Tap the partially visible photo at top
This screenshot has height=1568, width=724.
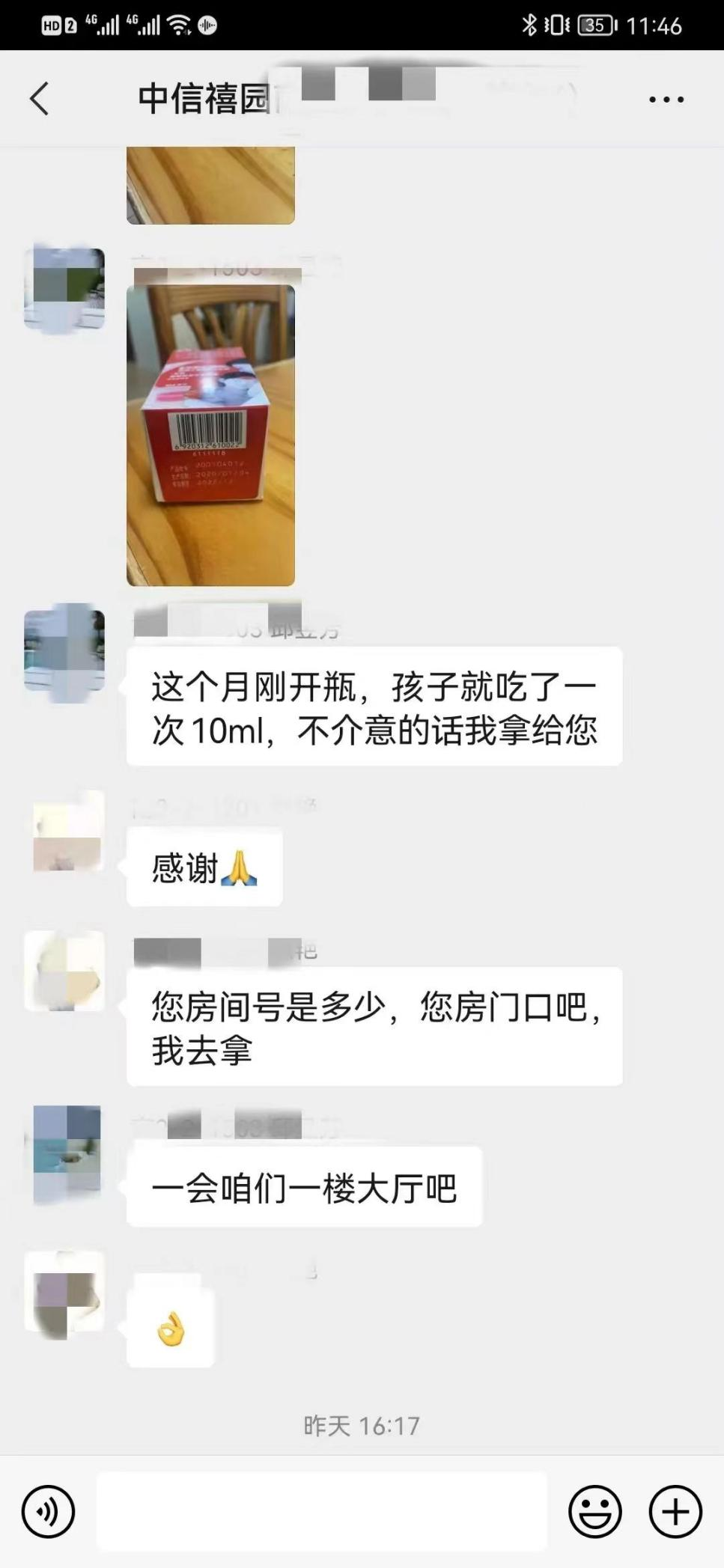210,183
